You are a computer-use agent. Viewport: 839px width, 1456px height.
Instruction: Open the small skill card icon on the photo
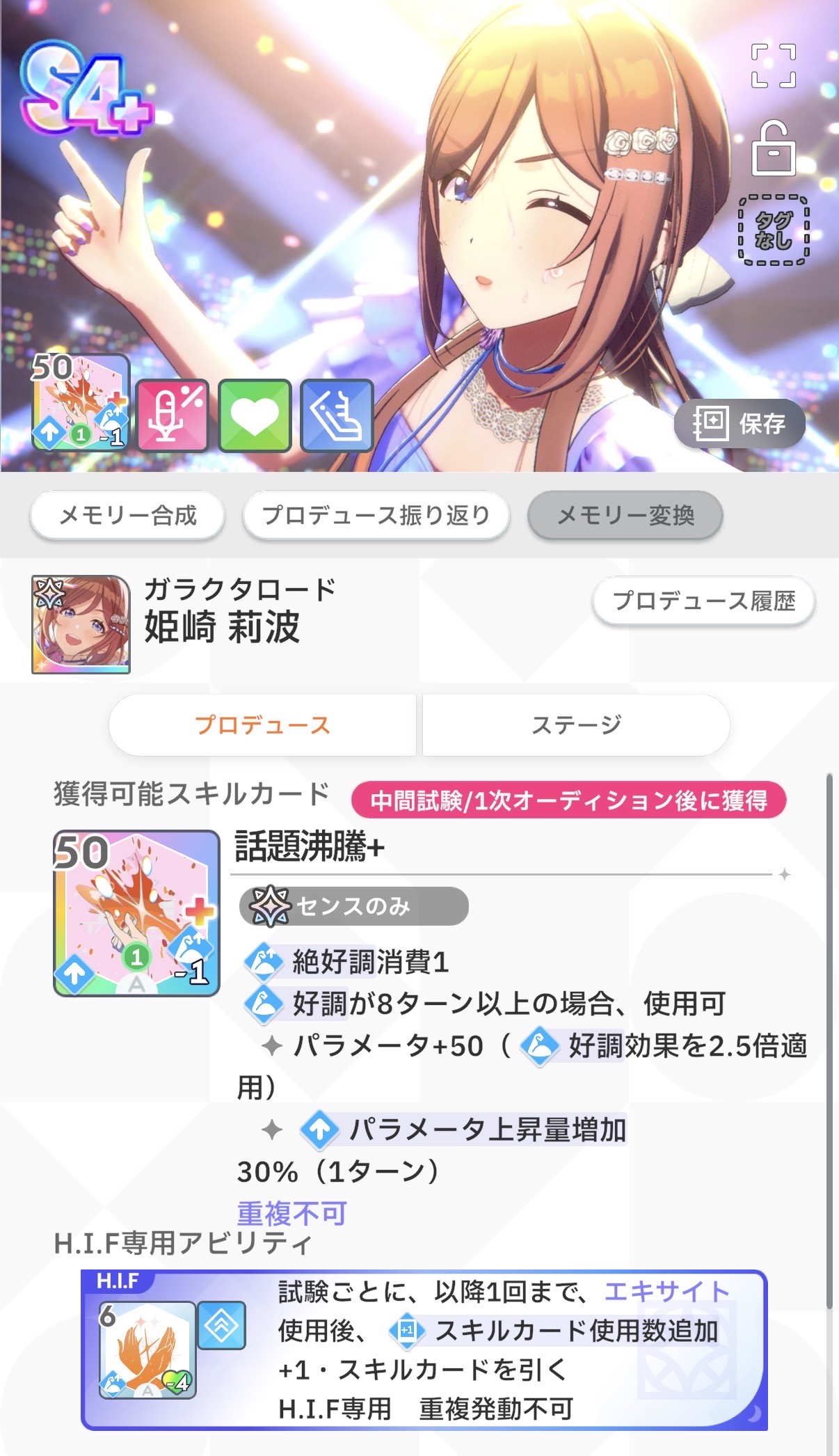[80, 402]
